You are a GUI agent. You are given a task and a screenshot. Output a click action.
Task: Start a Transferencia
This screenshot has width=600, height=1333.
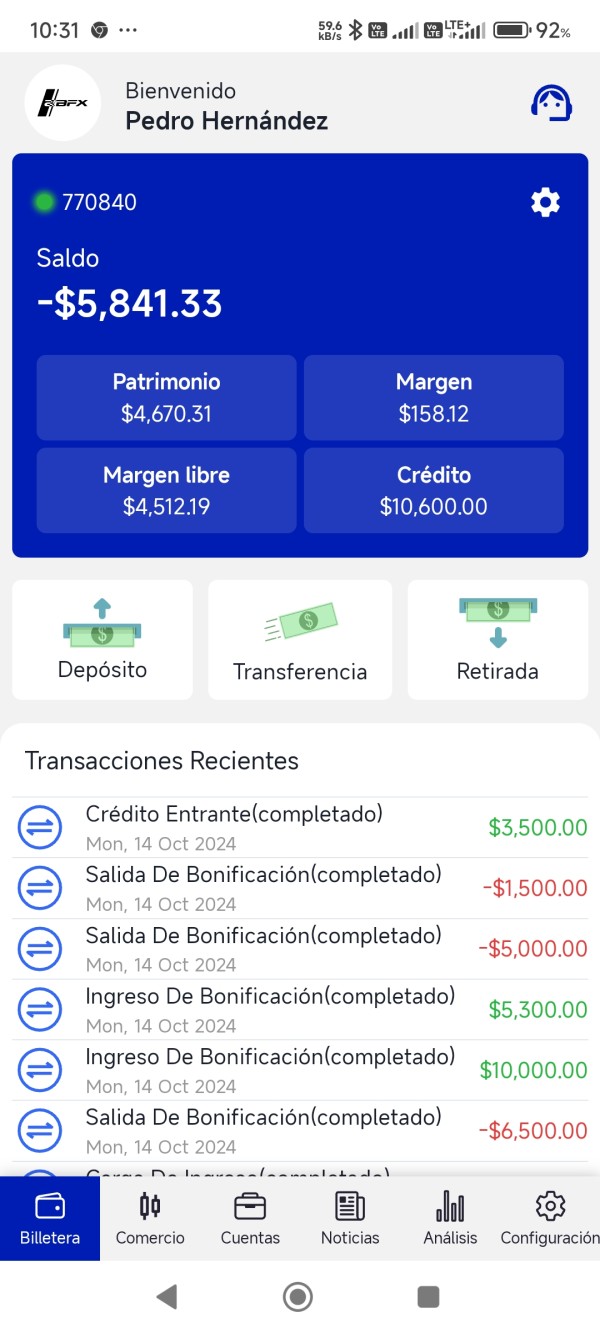pos(300,640)
